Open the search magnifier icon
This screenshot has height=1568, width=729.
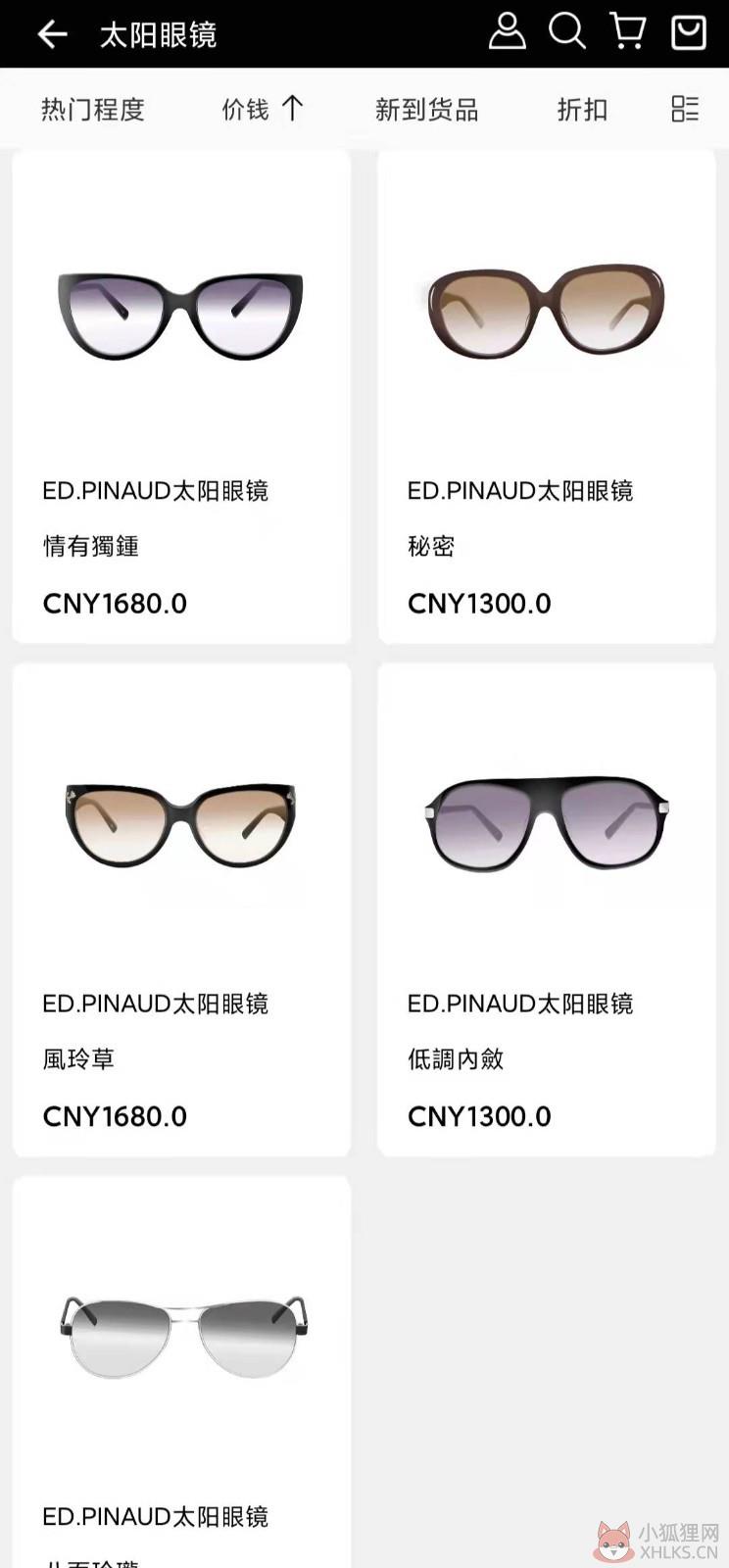(x=566, y=31)
